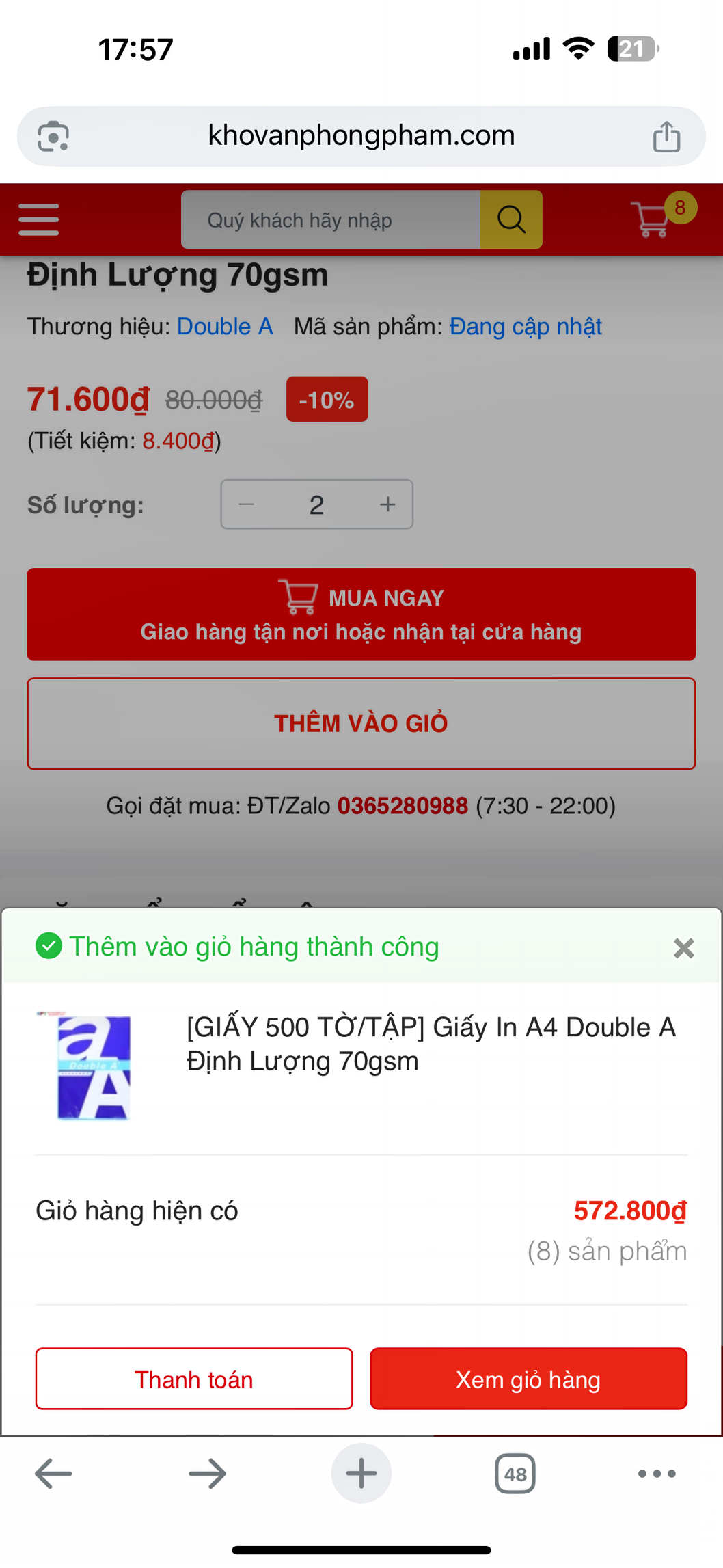Tap THÊM VÀO GIỎ button

pos(361,723)
